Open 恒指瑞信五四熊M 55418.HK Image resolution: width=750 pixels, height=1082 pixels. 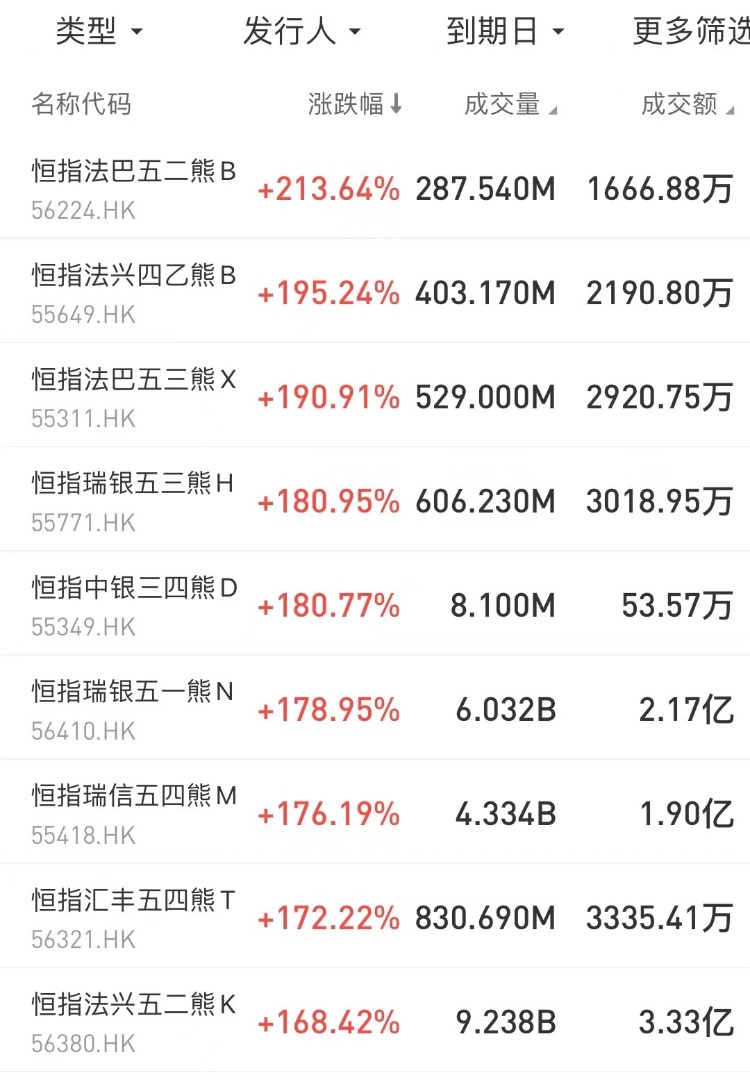coord(133,812)
